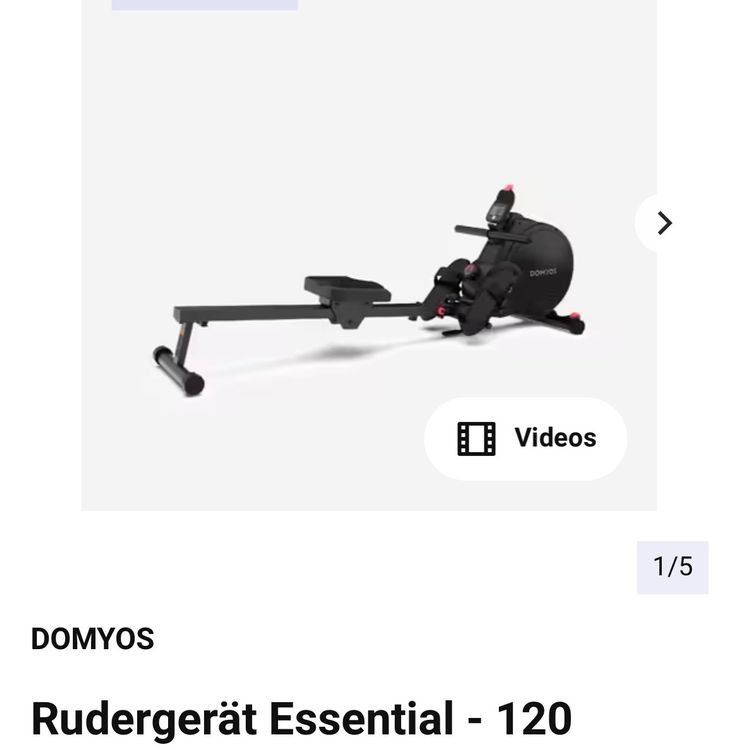Show the next product image
The height and width of the screenshot is (750, 739).
point(664,223)
